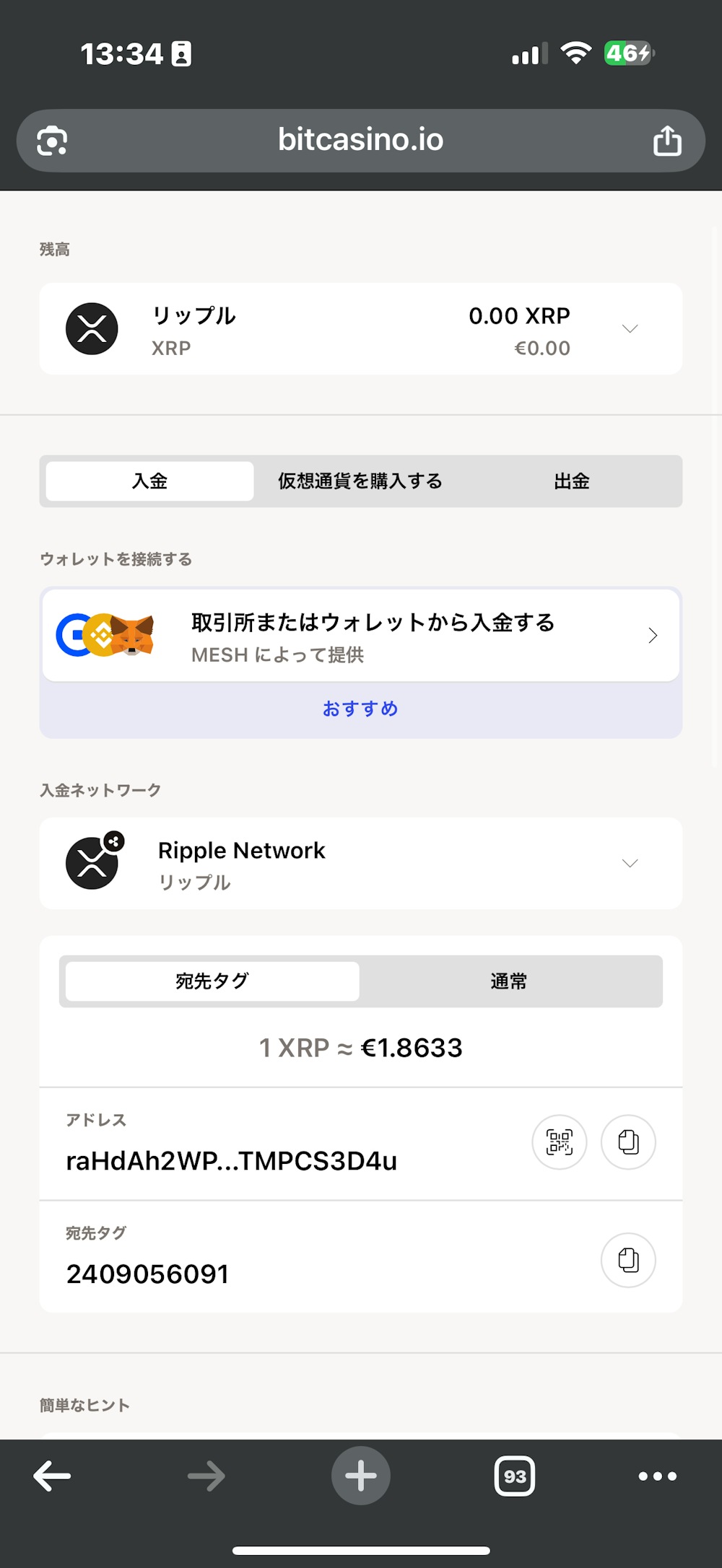The width and height of the screenshot is (722, 1568).
Task: Switch to the 宛先タグ tab
Action: click(212, 981)
